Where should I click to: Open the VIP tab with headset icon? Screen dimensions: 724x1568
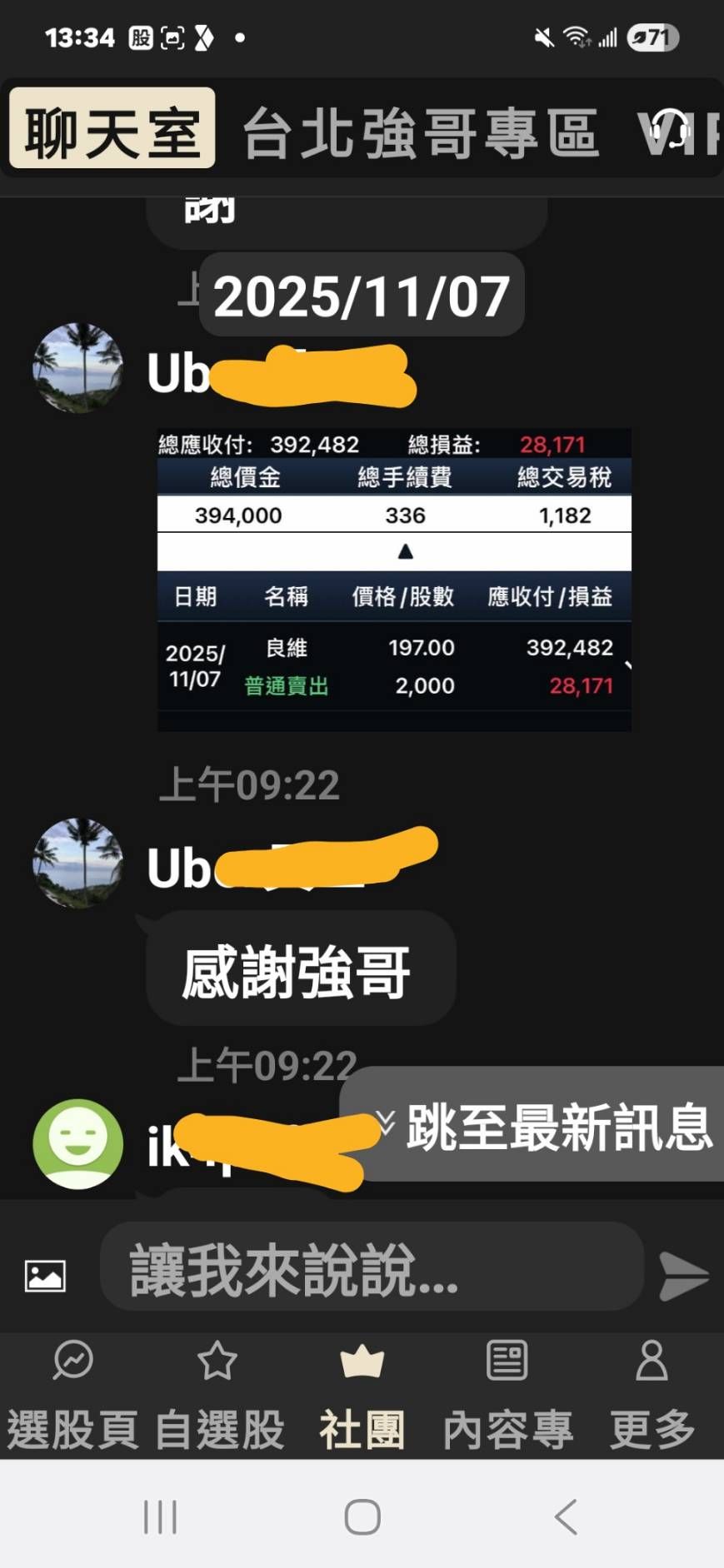677,133
